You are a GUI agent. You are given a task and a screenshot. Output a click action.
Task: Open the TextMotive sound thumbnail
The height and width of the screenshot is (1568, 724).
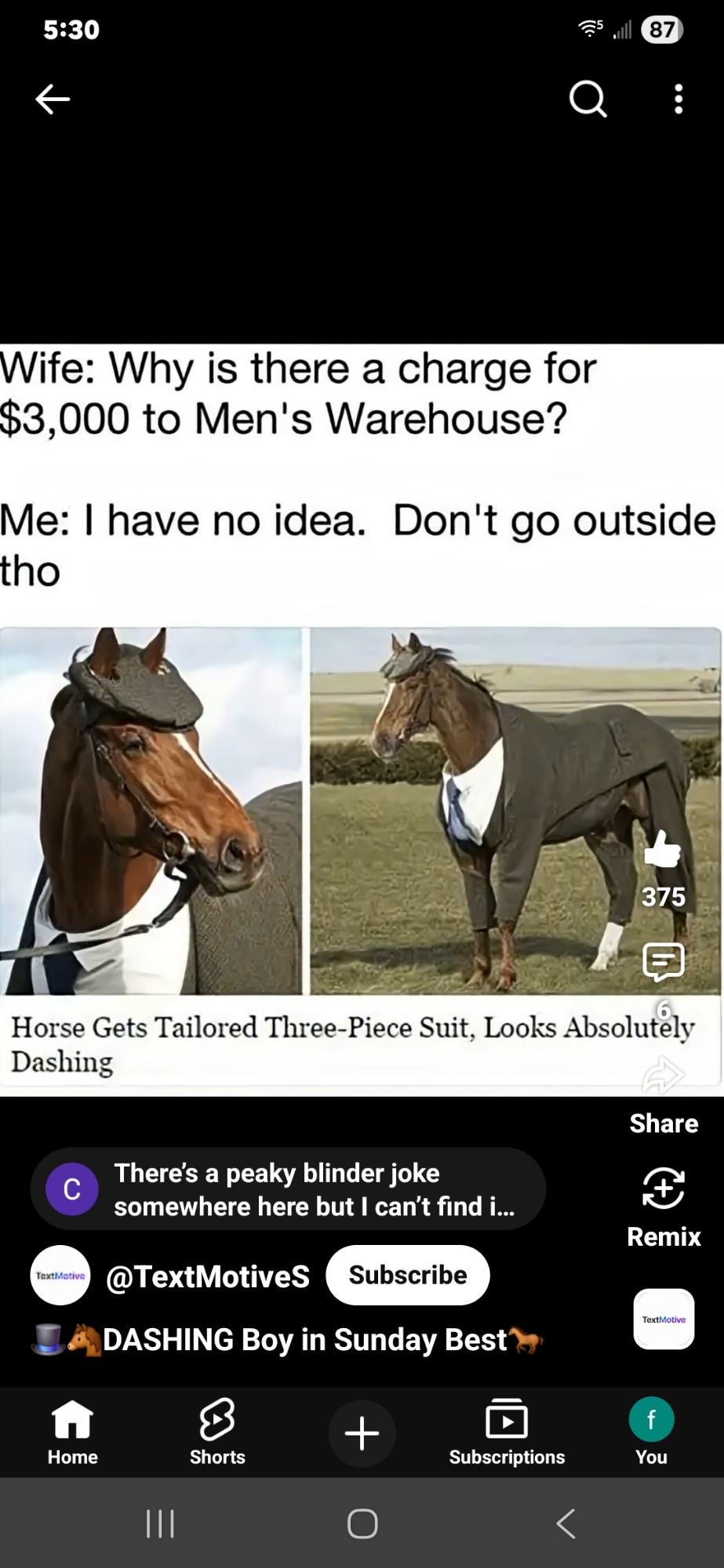point(664,1319)
